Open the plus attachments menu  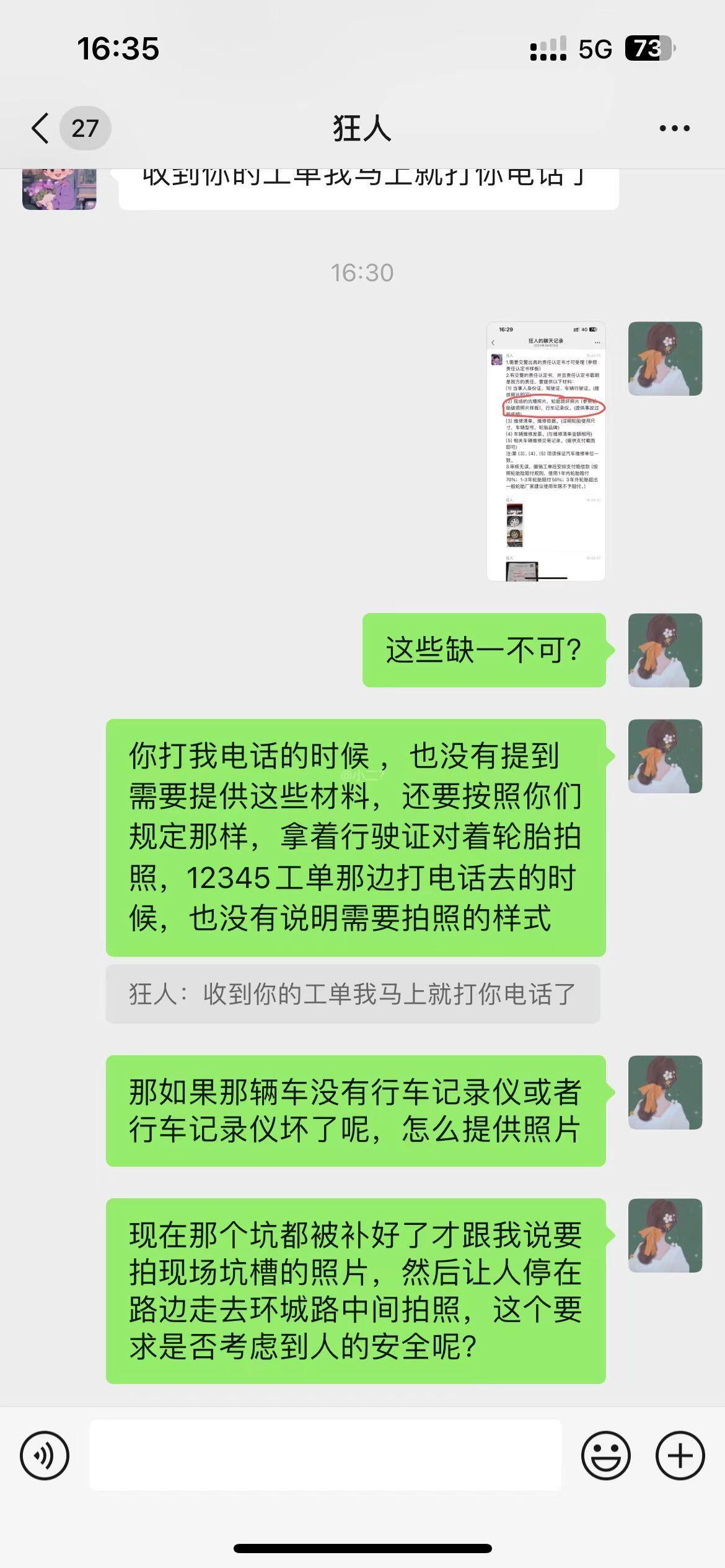click(680, 1455)
